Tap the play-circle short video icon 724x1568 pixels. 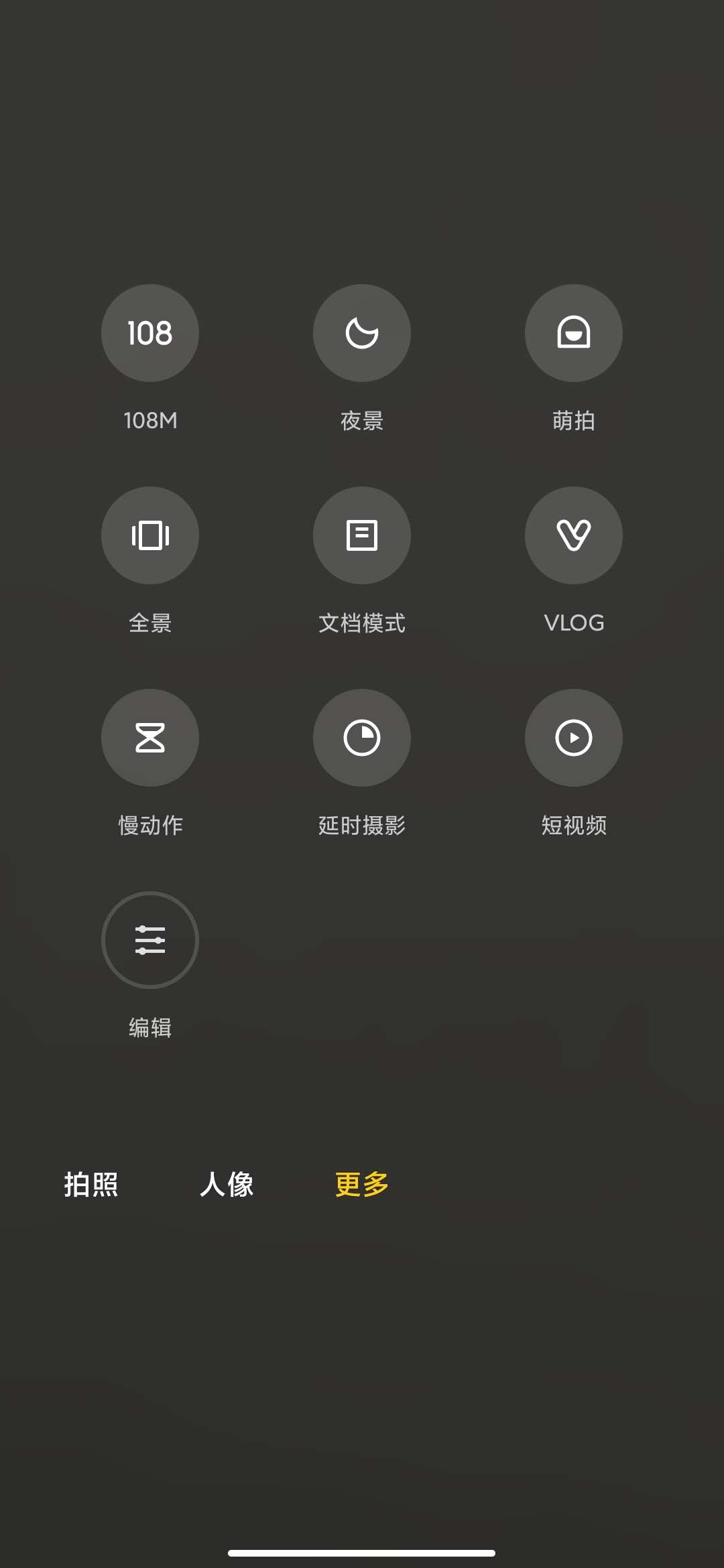[x=573, y=737]
